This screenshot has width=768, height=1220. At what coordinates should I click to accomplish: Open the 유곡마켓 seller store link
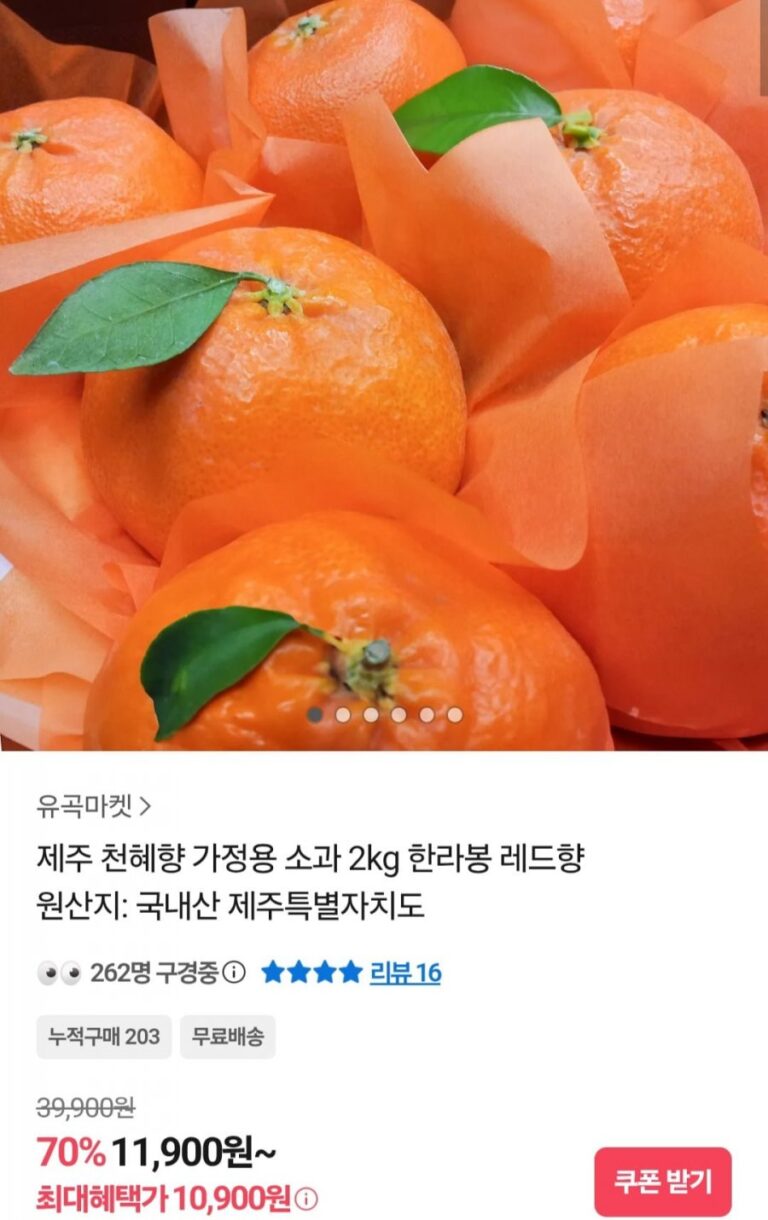93,804
